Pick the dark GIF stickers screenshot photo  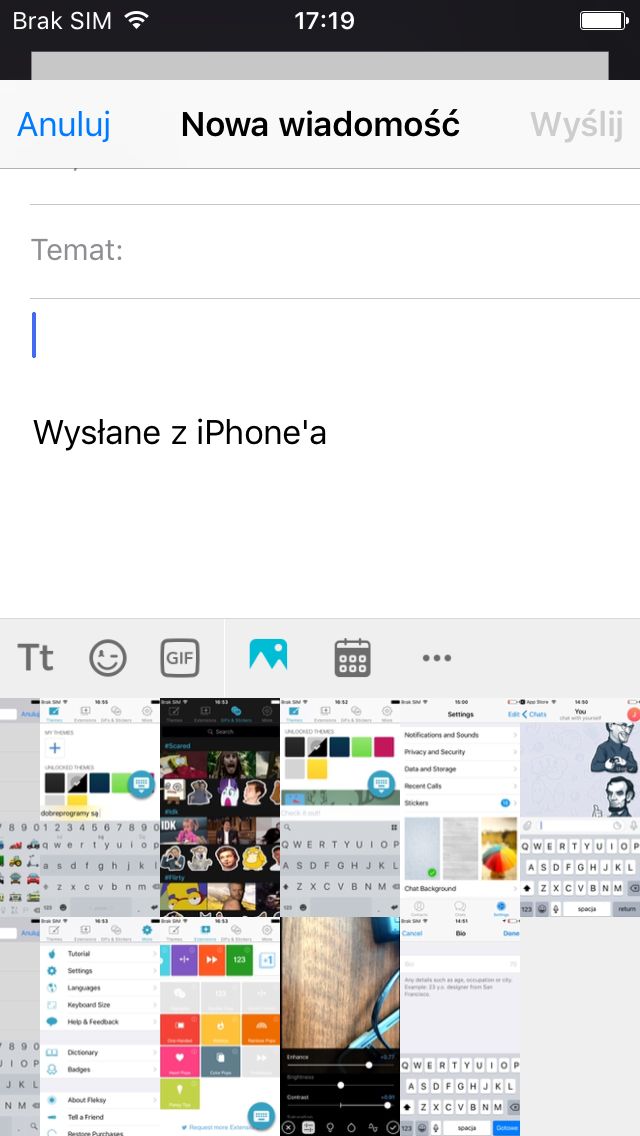(x=220, y=806)
